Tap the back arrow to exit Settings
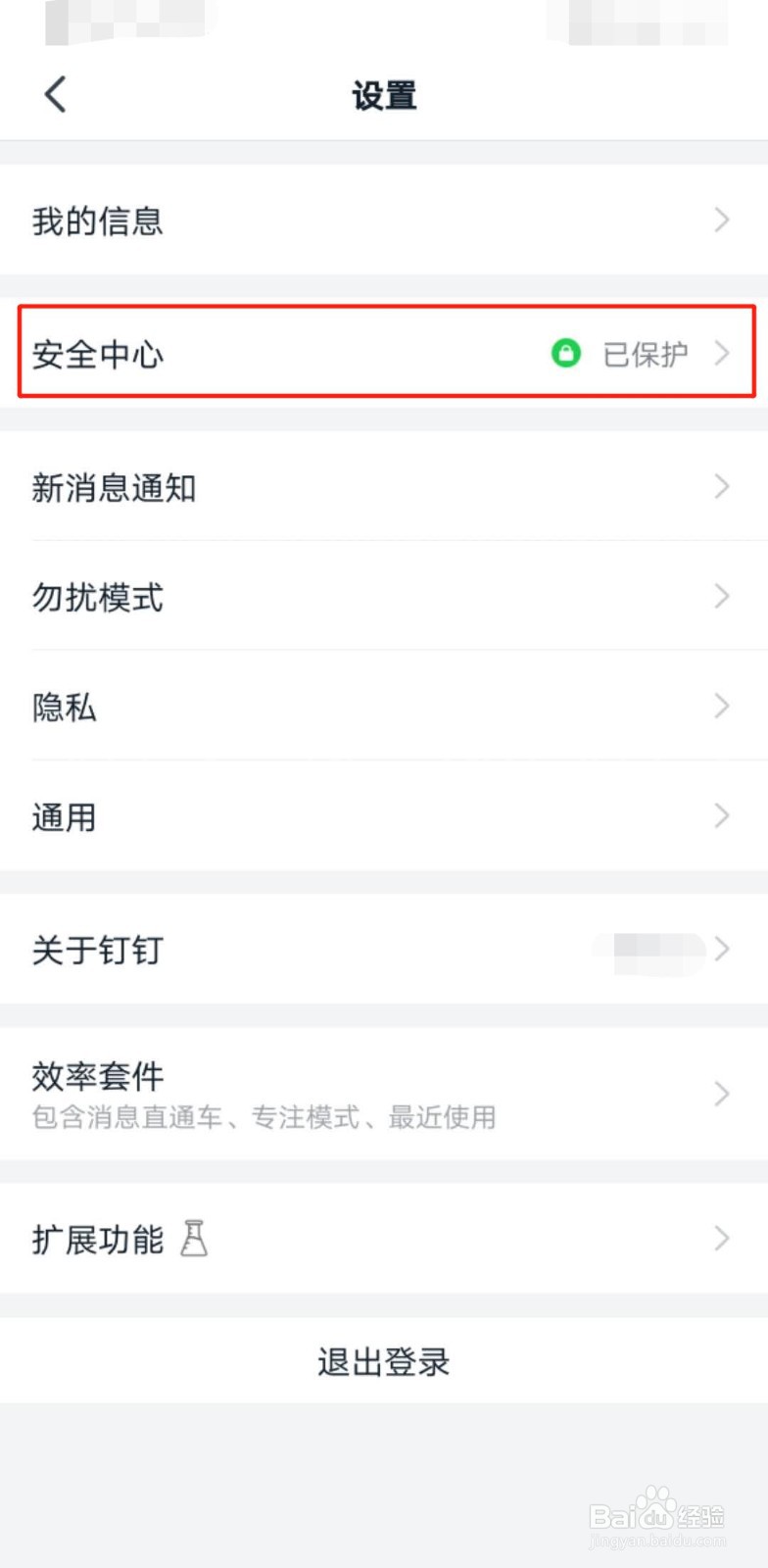 pos(54,94)
